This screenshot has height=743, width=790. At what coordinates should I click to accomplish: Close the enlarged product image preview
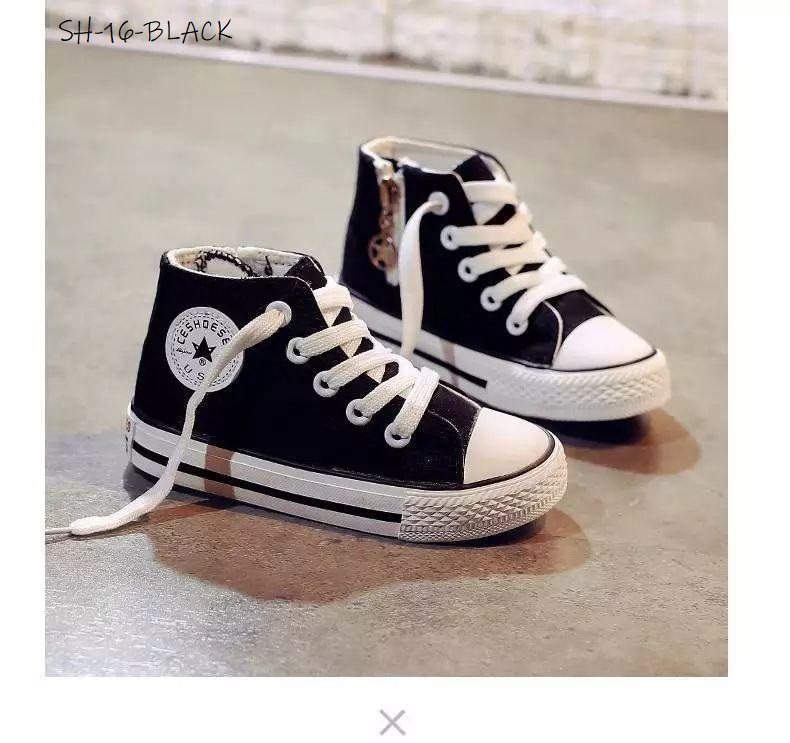(x=392, y=722)
